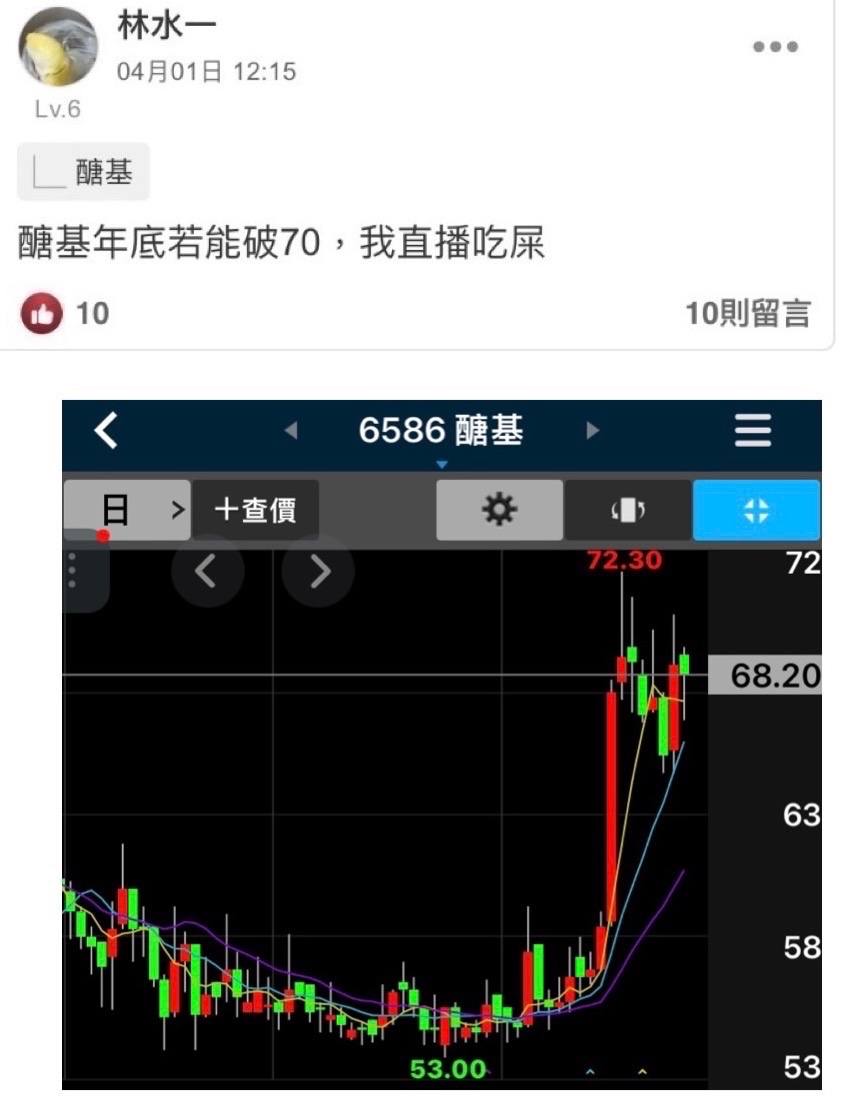The image size is (861, 1103).
Task: Tap the left navigation arrow on the chart
Action: [209, 572]
